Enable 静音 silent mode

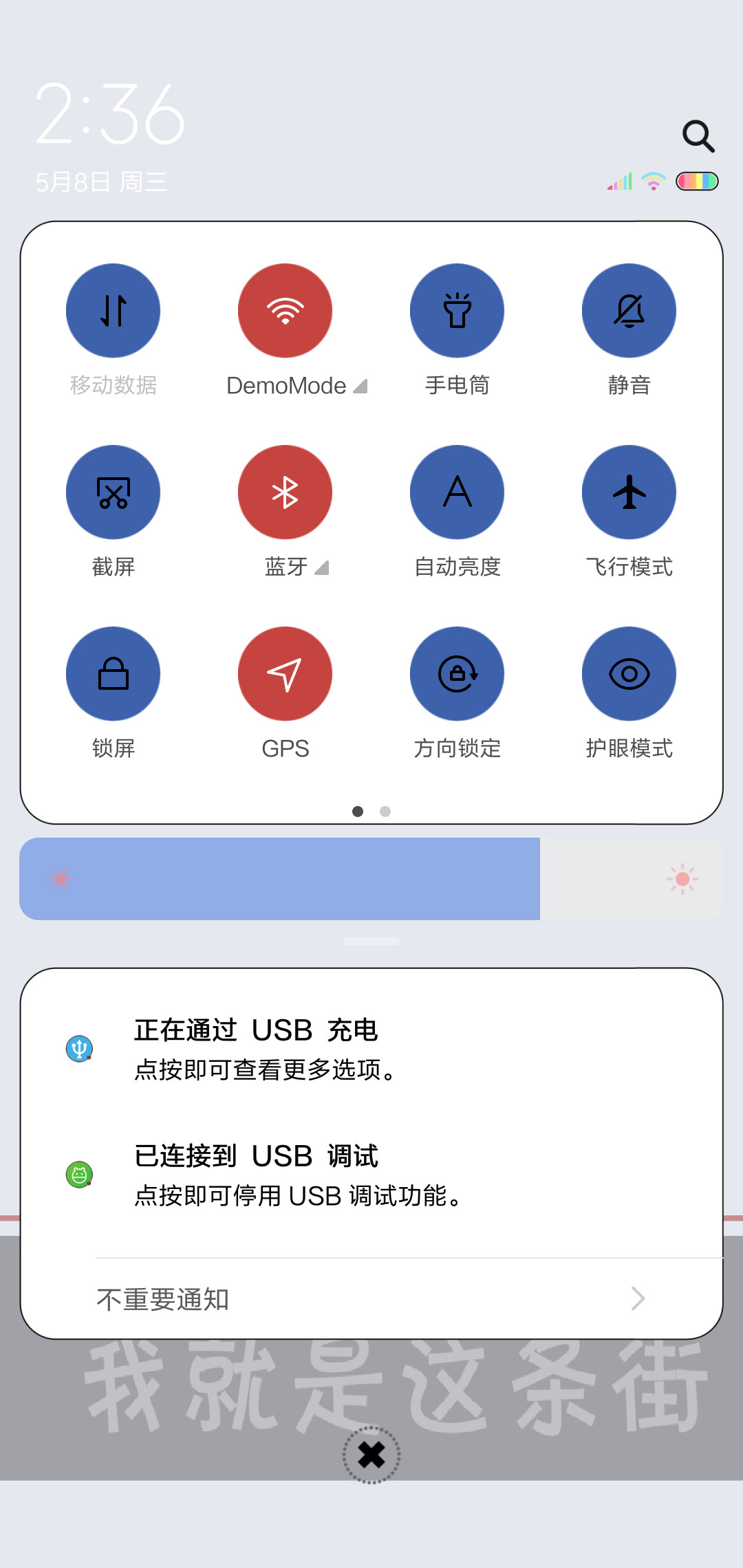coord(629,310)
